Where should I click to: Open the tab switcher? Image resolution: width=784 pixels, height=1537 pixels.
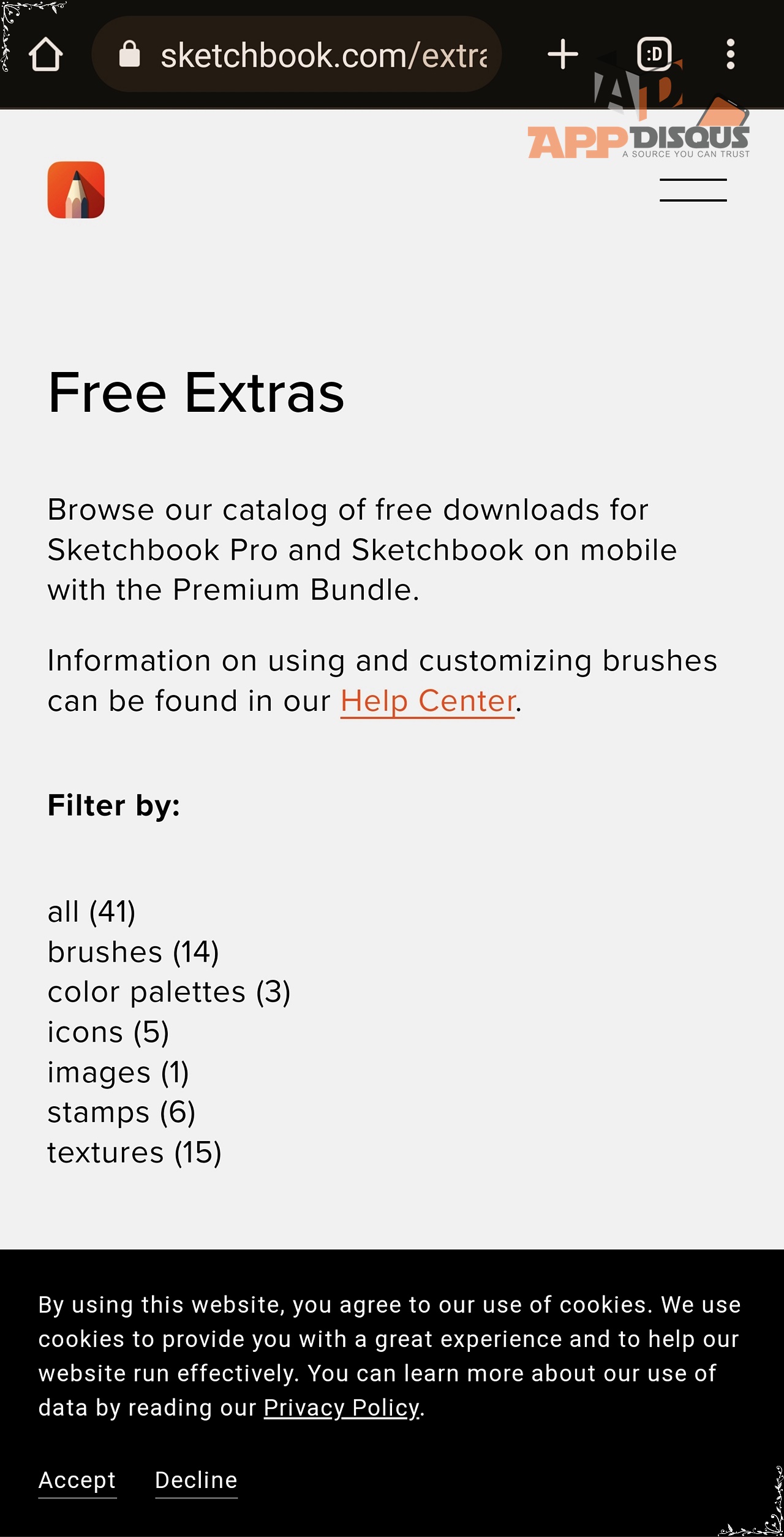pyautogui.click(x=654, y=55)
